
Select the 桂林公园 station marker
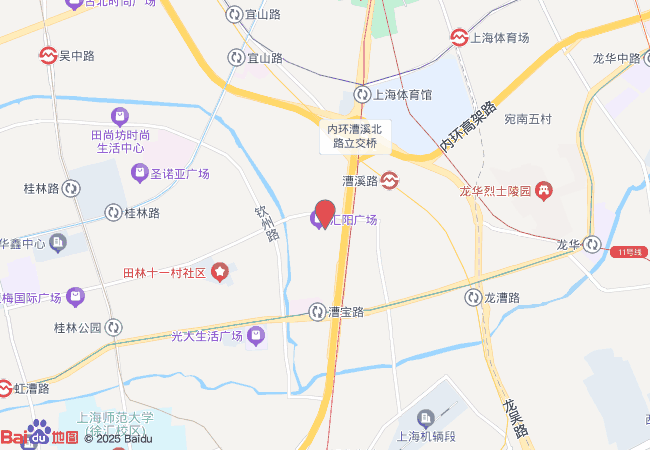114,328
